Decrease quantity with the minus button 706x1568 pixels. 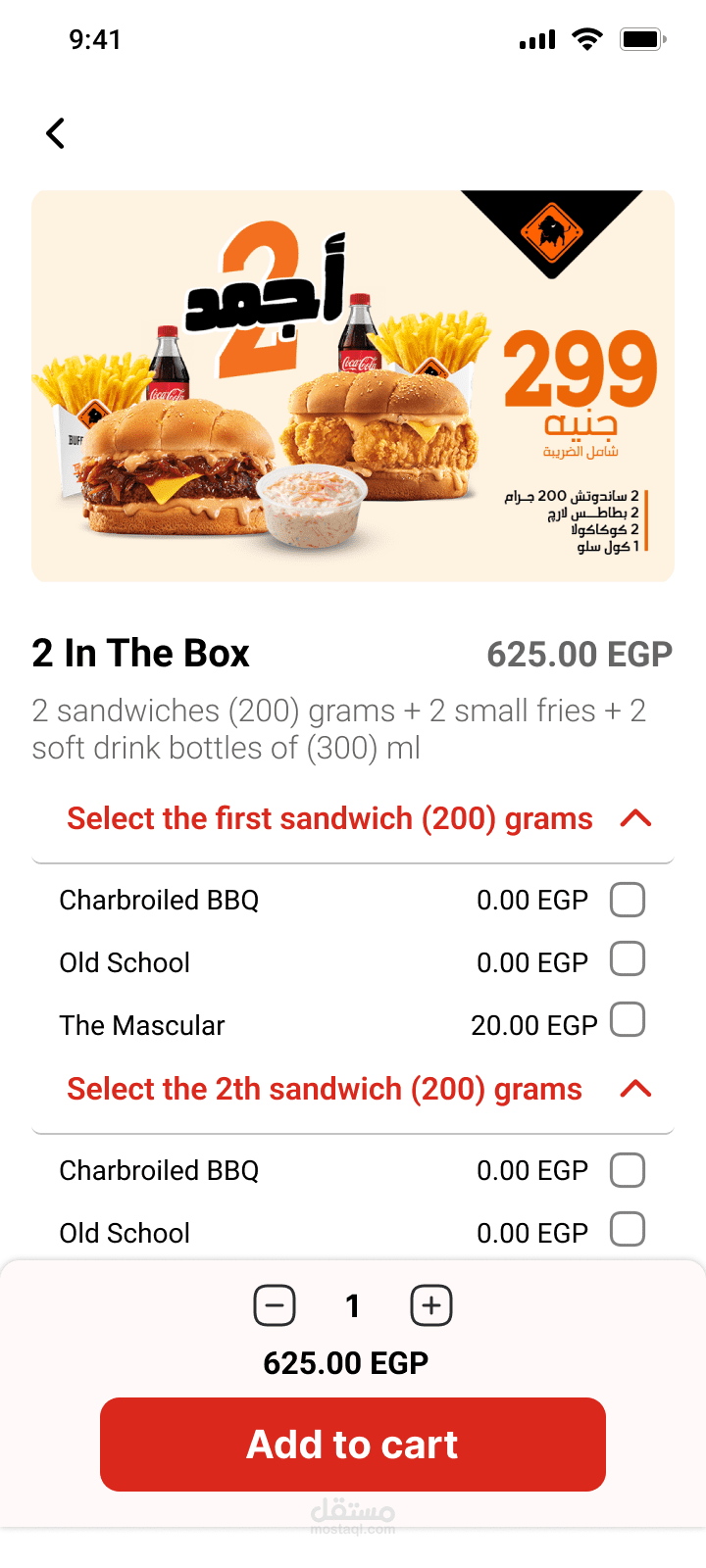coord(275,1305)
